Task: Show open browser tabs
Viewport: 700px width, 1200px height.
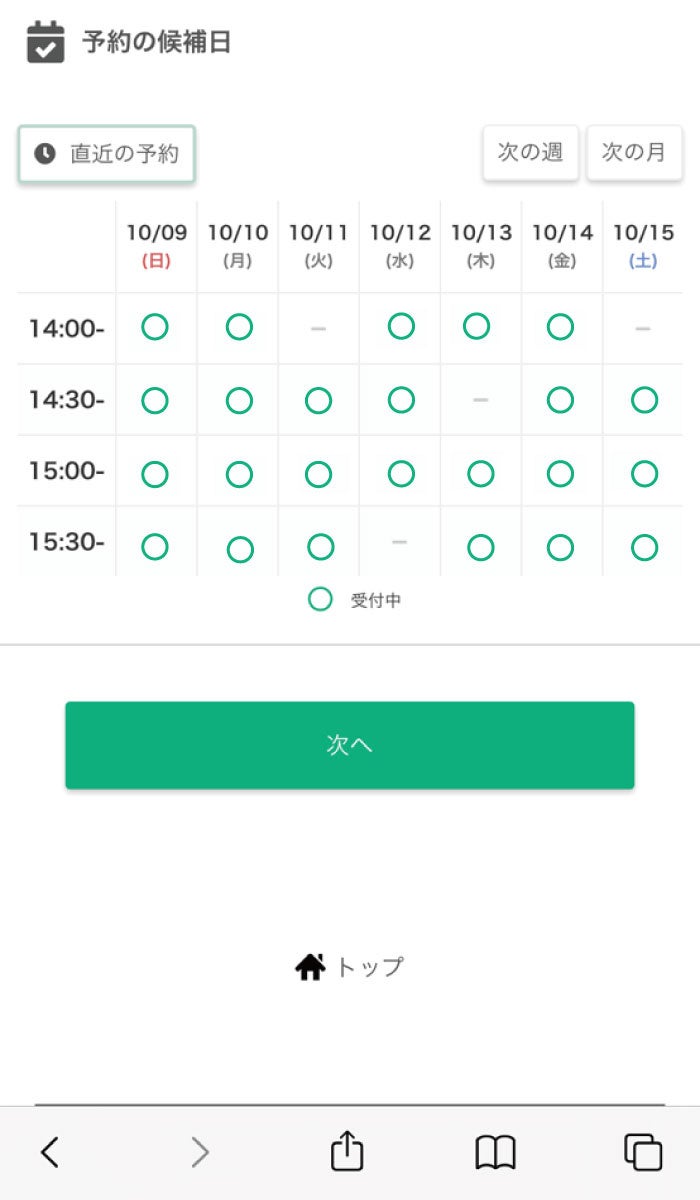Action: (x=643, y=1153)
